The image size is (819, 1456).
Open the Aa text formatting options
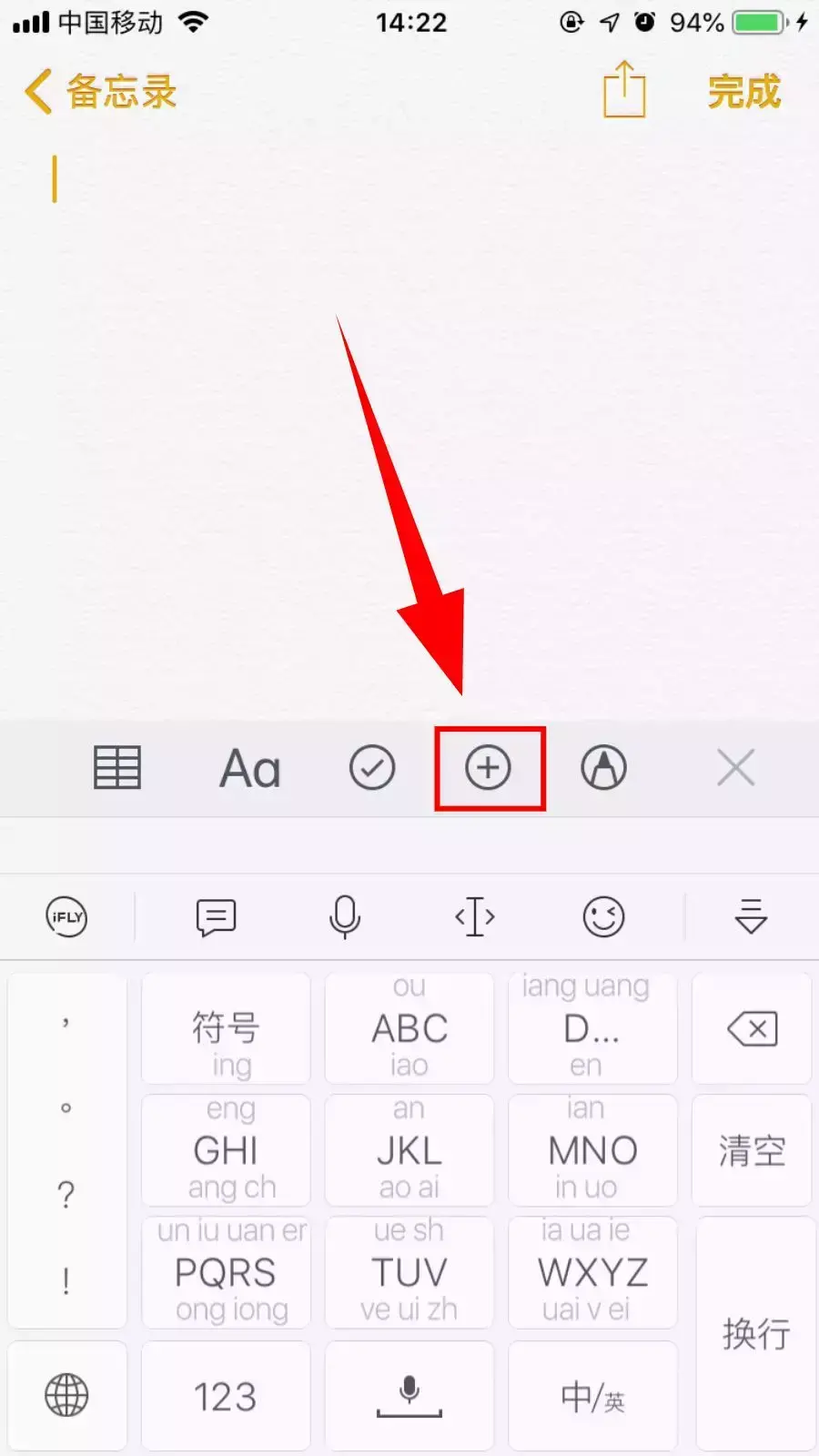(x=250, y=769)
